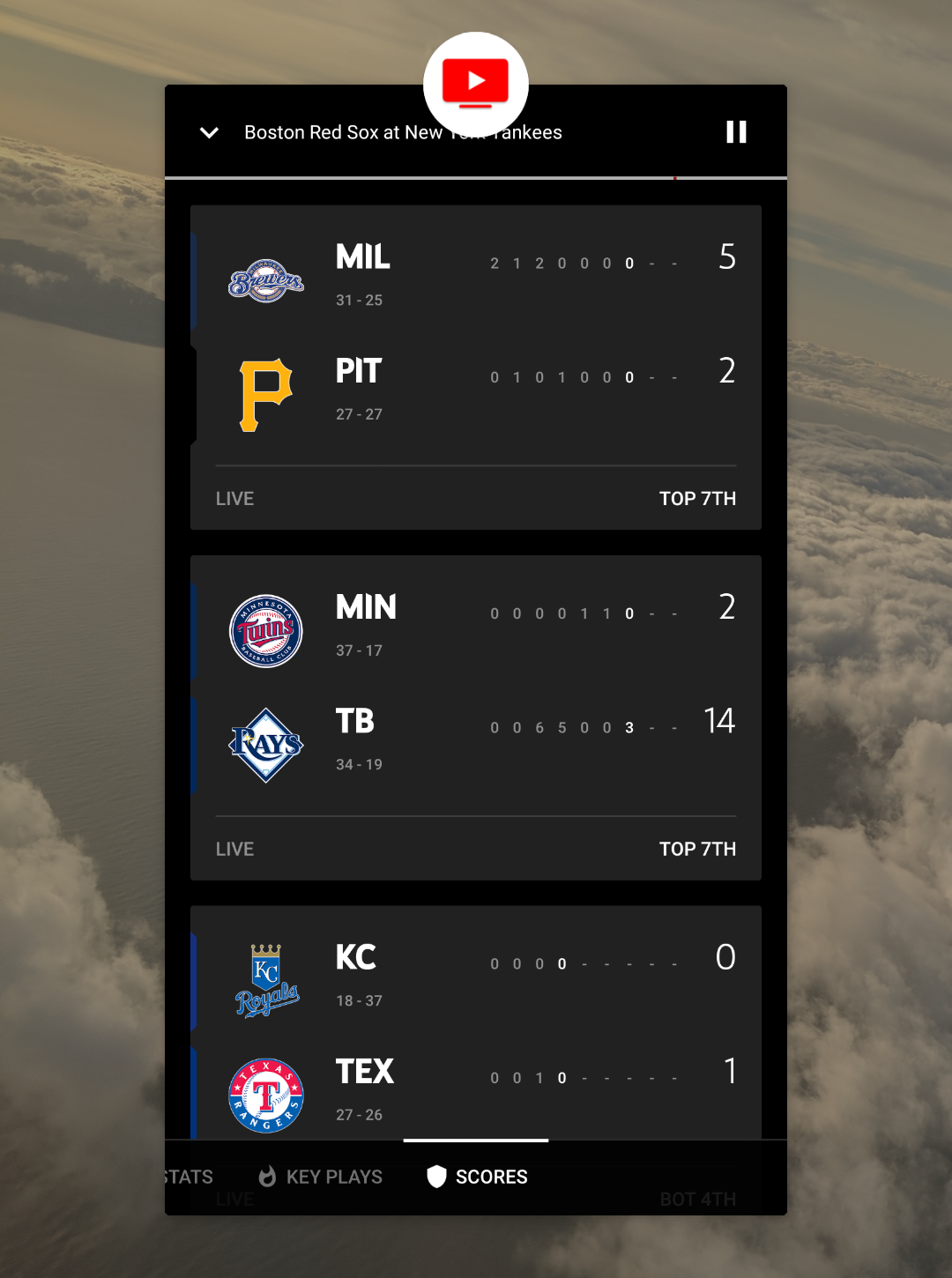The height and width of the screenshot is (1278, 952).
Task: Click the TOP 7TH inning indicator
Action: [697, 498]
